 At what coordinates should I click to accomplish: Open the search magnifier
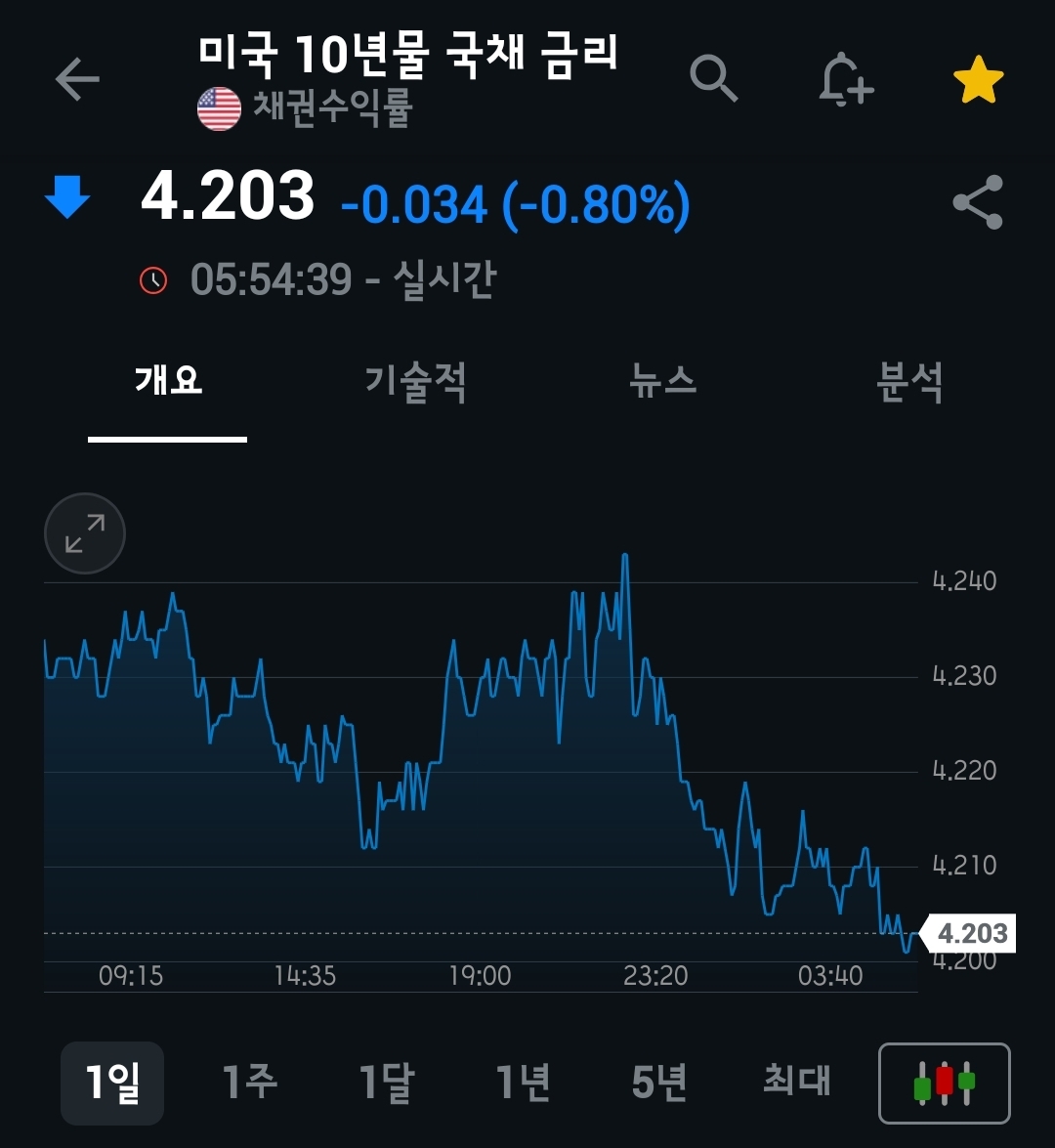(x=713, y=77)
